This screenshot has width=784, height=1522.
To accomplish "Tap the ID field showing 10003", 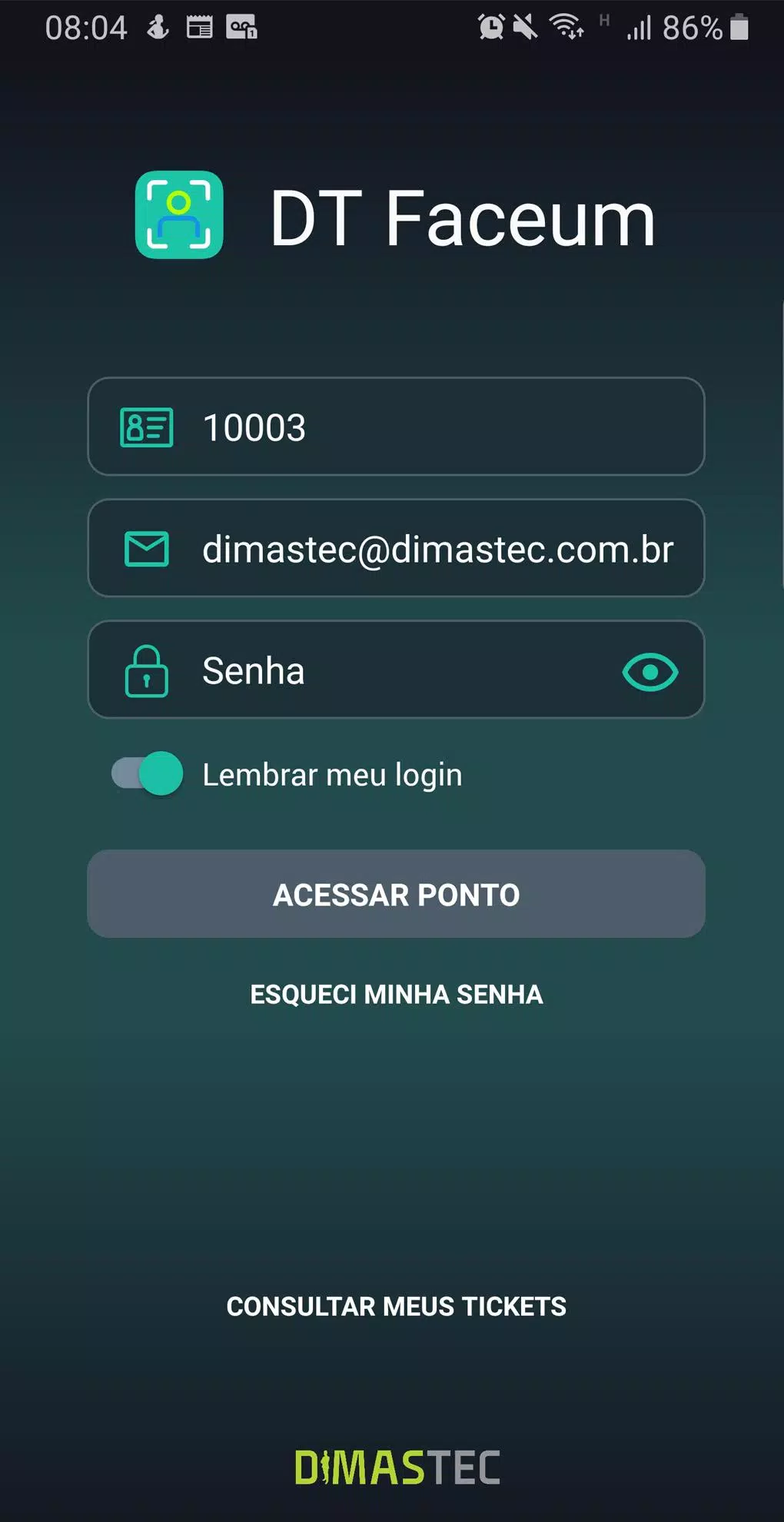I will [x=396, y=427].
